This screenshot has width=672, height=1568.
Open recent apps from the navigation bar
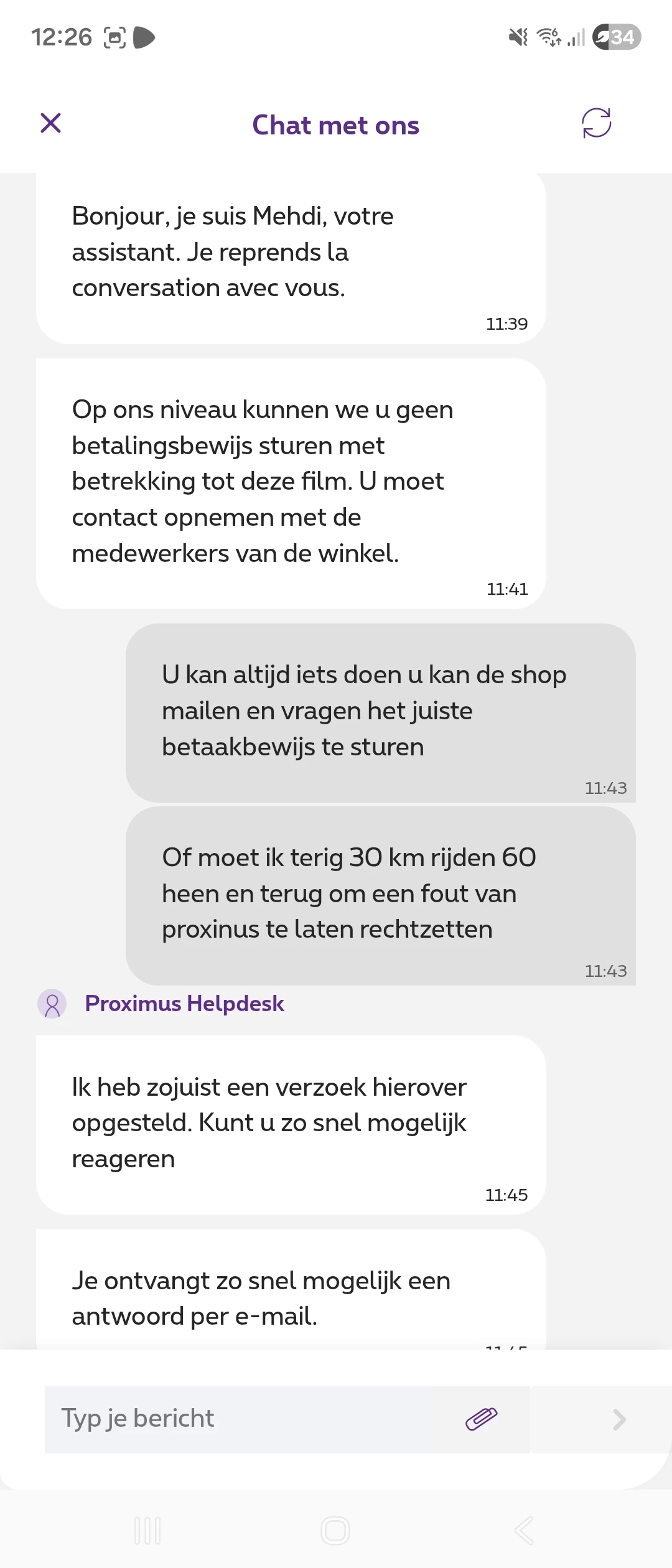[x=147, y=1531]
